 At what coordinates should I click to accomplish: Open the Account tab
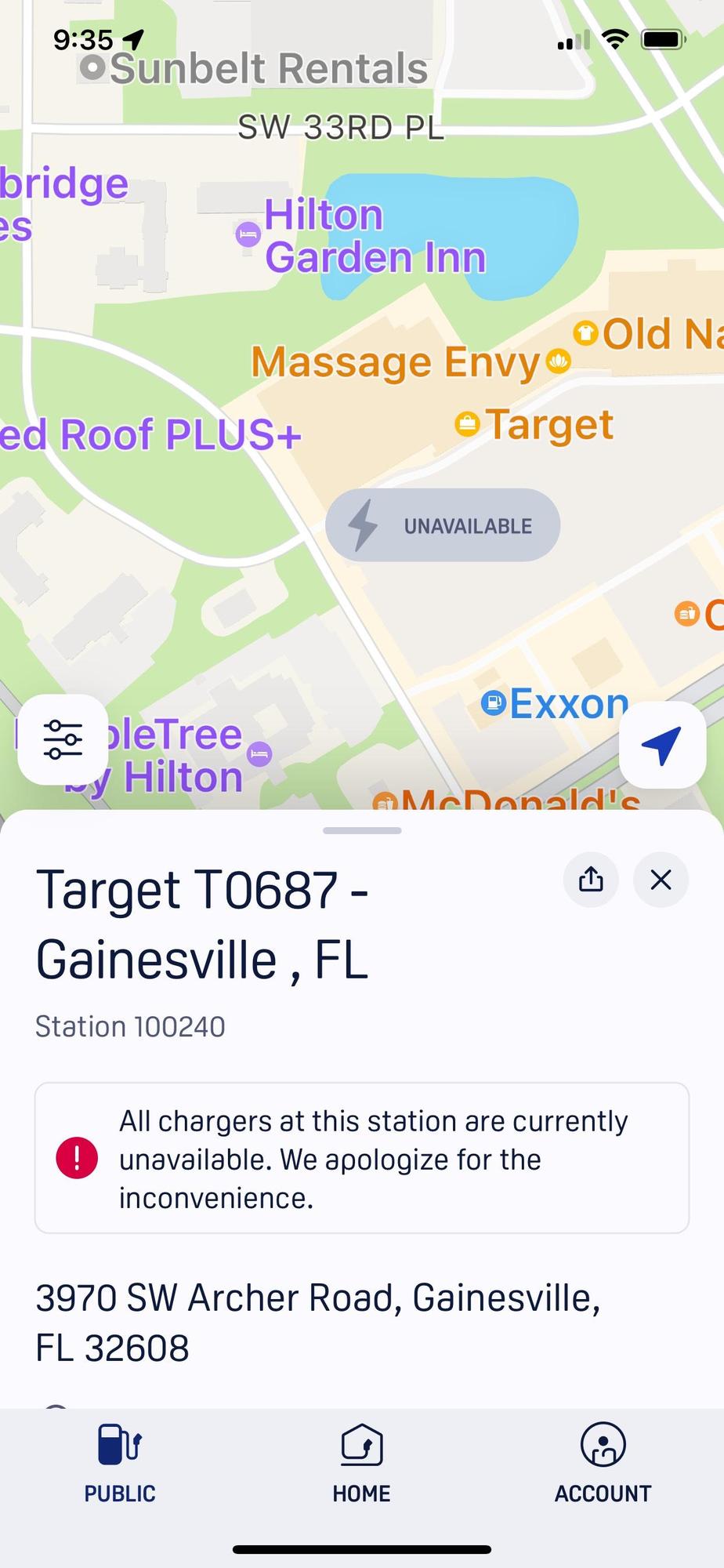click(x=602, y=1463)
